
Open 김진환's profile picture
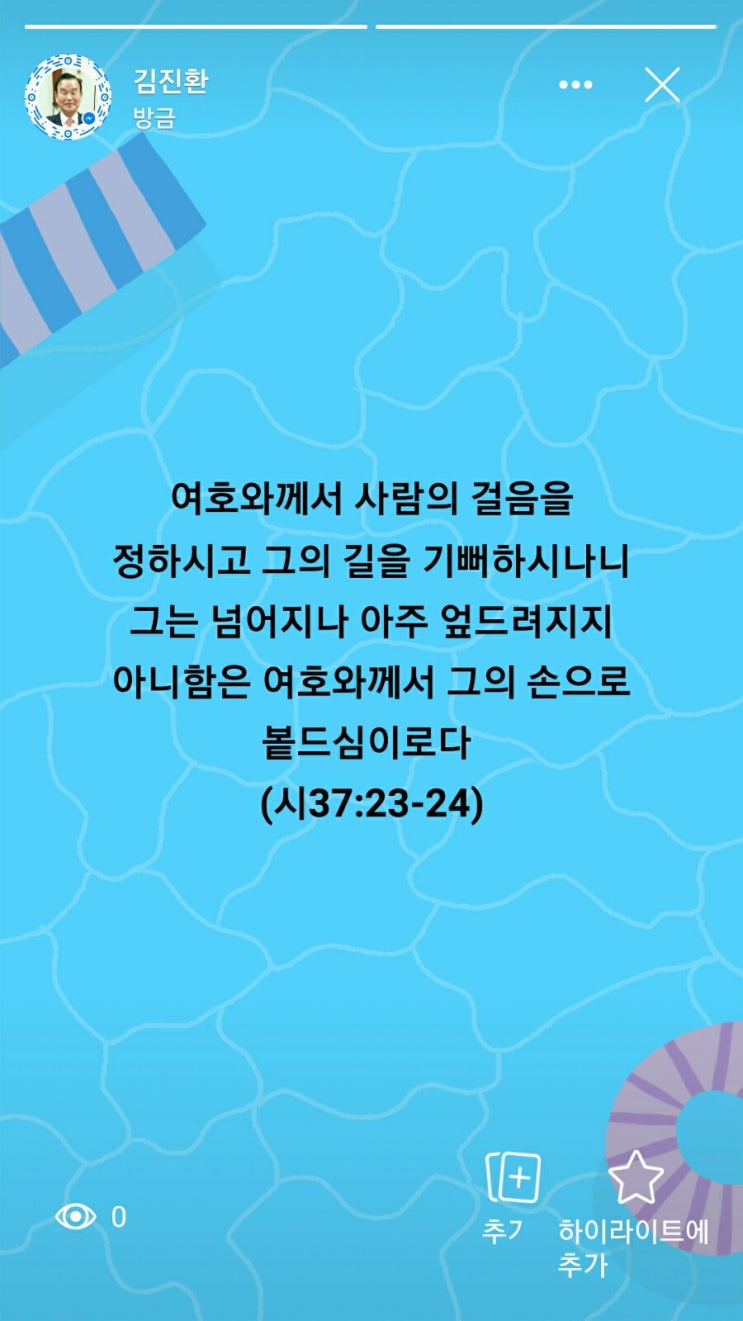(67, 97)
